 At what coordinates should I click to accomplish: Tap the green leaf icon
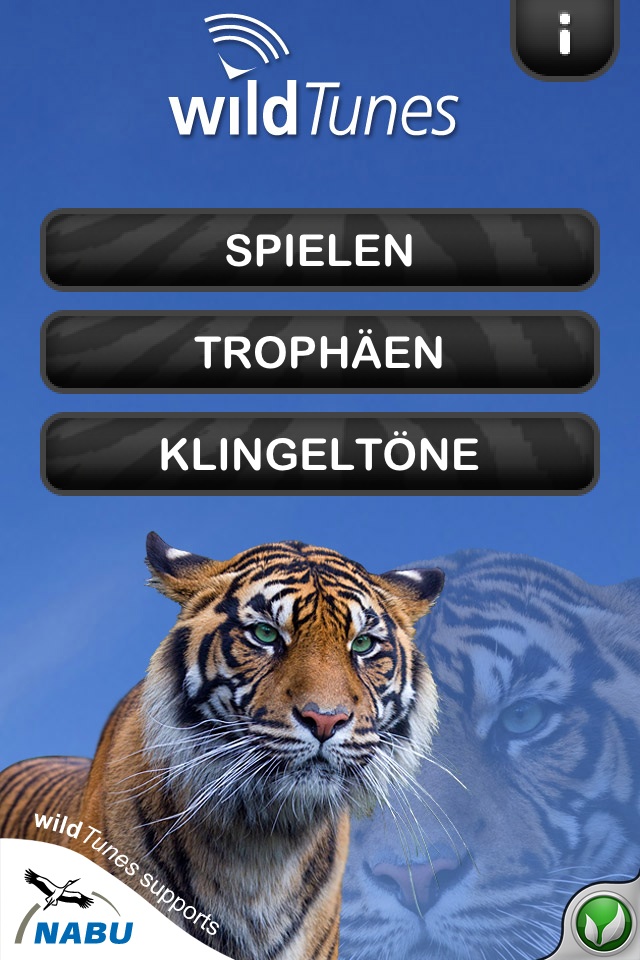pos(605,925)
